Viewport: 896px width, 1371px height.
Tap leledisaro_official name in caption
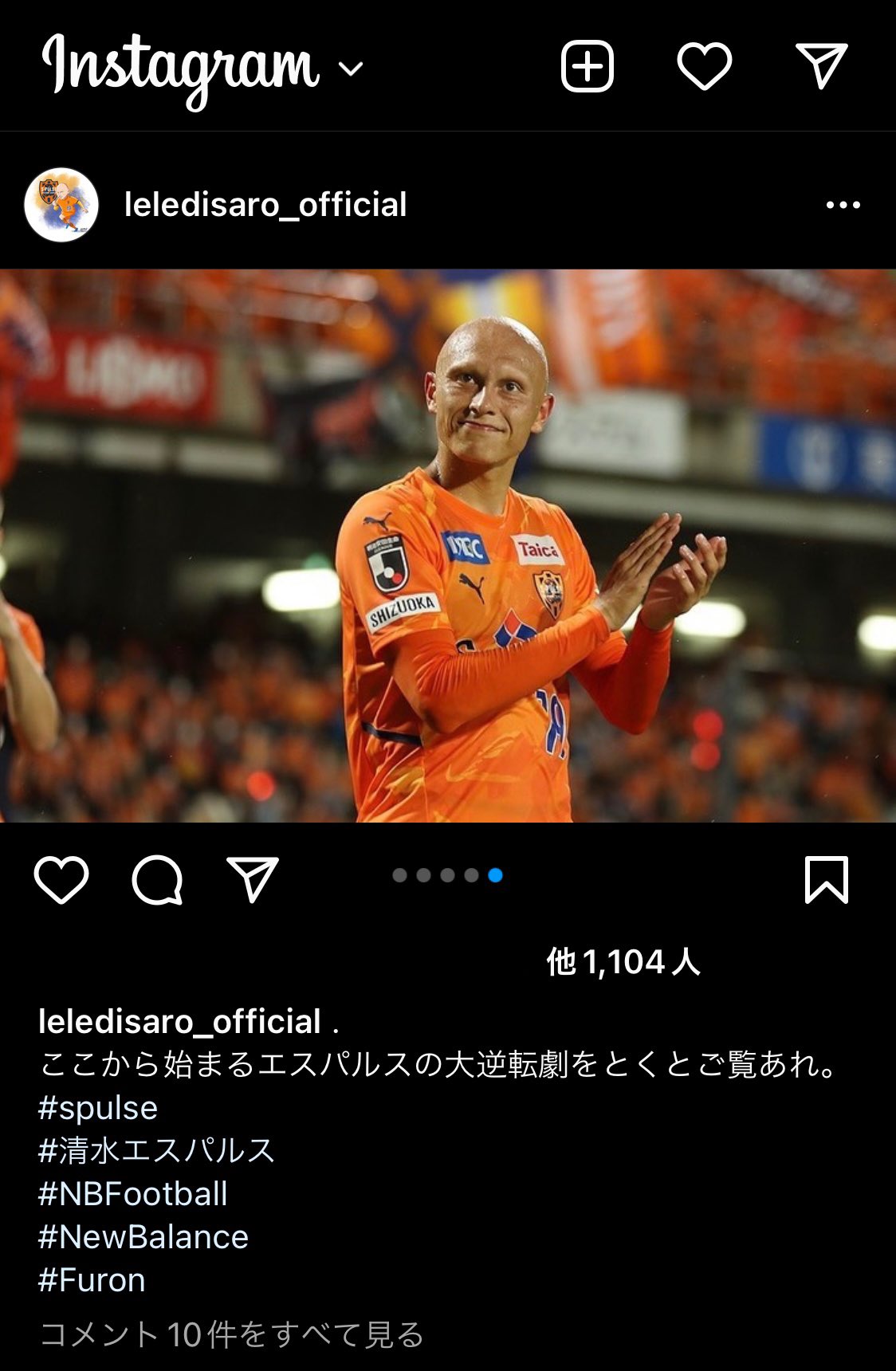(179, 1022)
